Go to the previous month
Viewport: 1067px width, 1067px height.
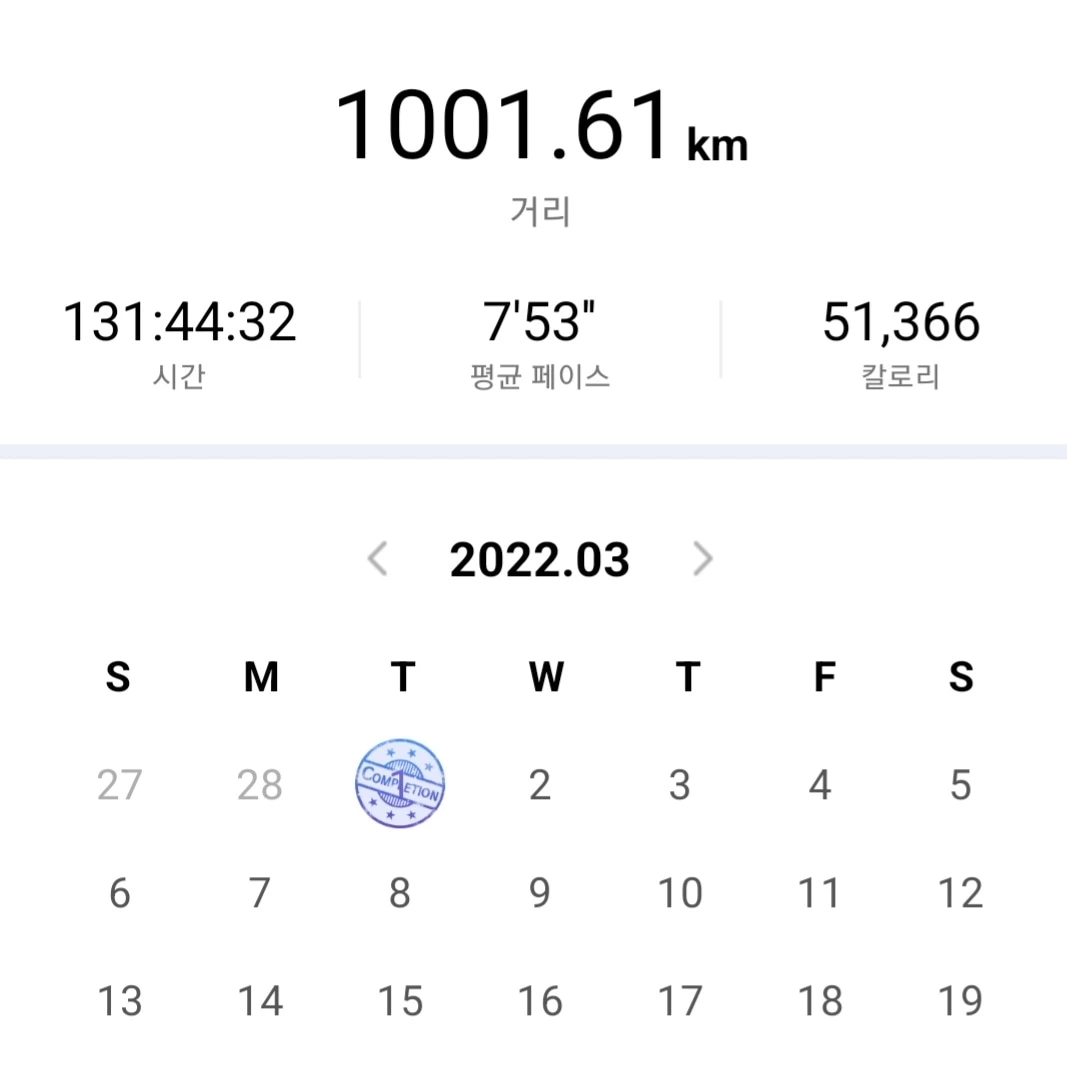(378, 559)
